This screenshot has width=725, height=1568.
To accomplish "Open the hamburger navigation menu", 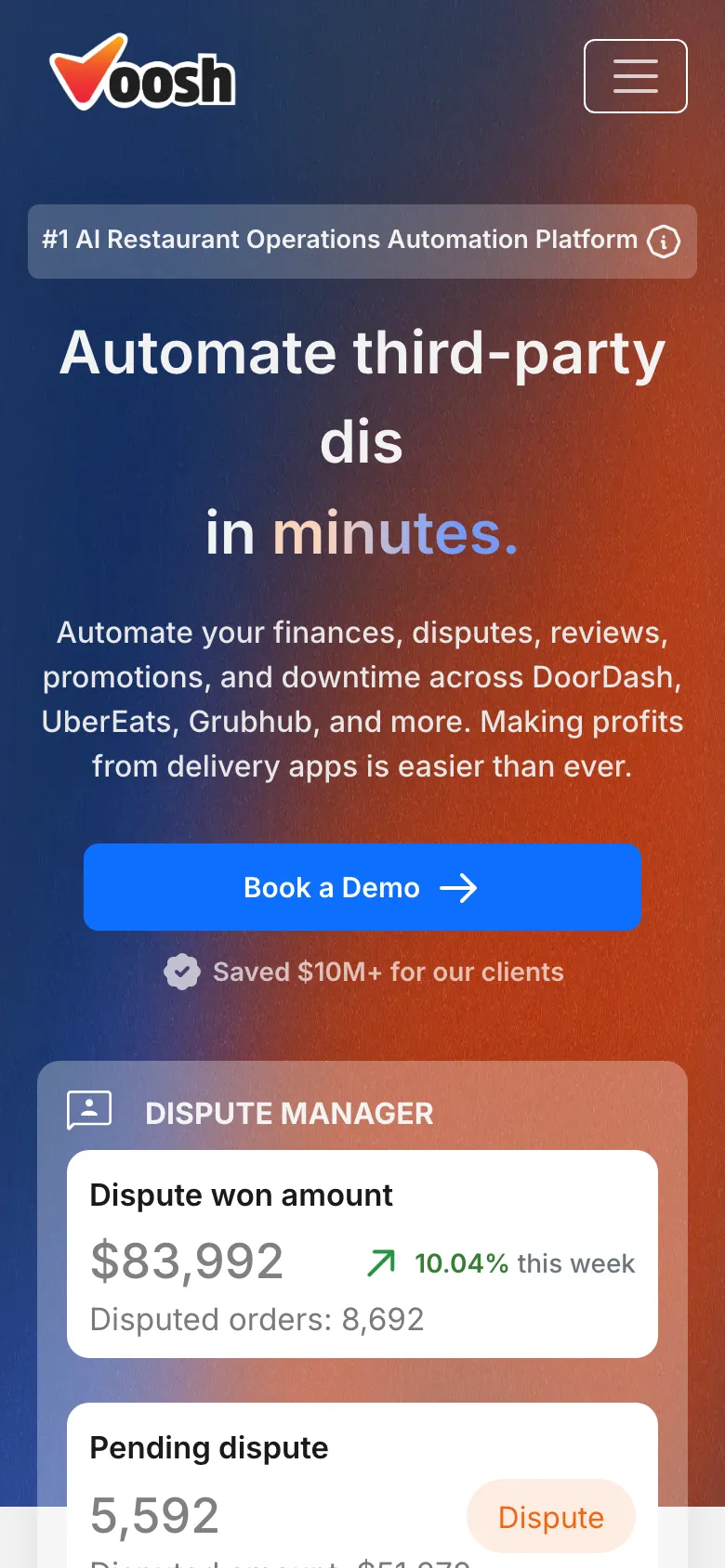I will (x=635, y=76).
